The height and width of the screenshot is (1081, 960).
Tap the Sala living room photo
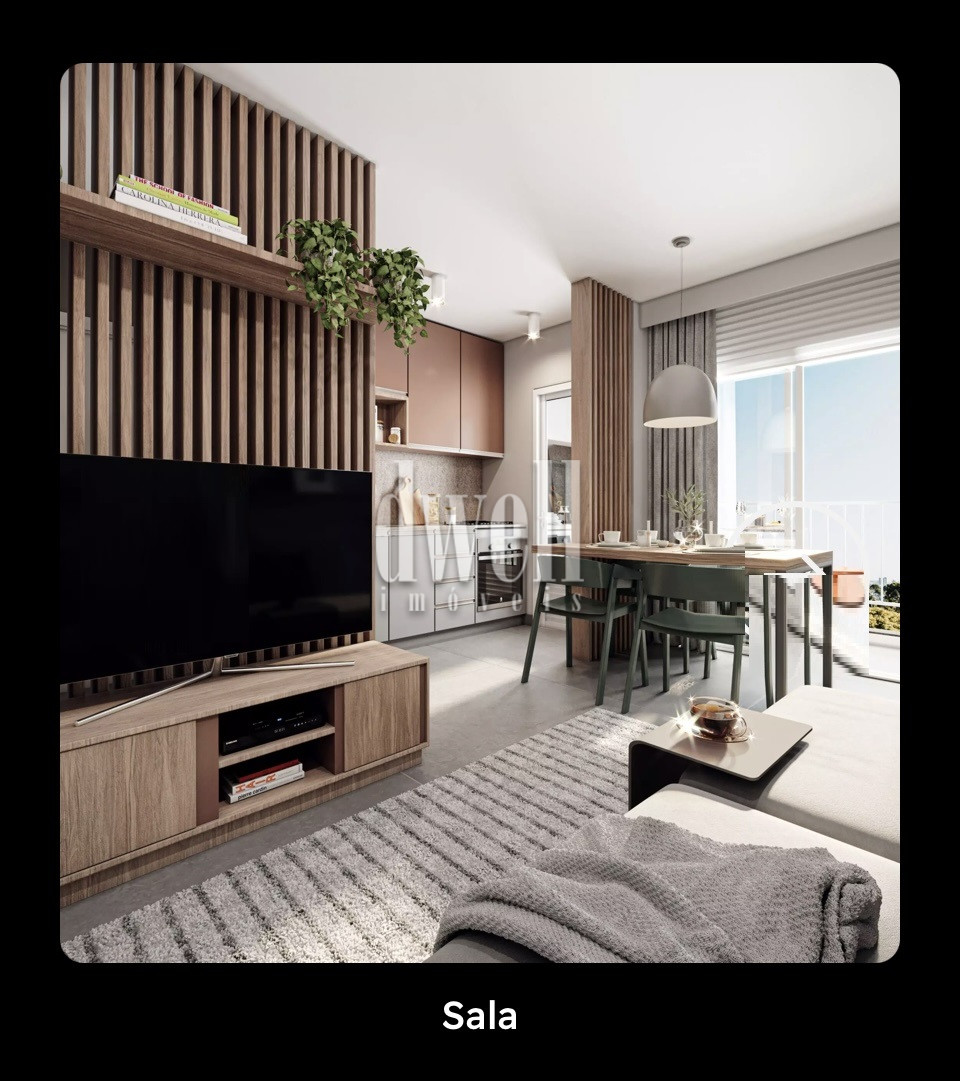480,512
